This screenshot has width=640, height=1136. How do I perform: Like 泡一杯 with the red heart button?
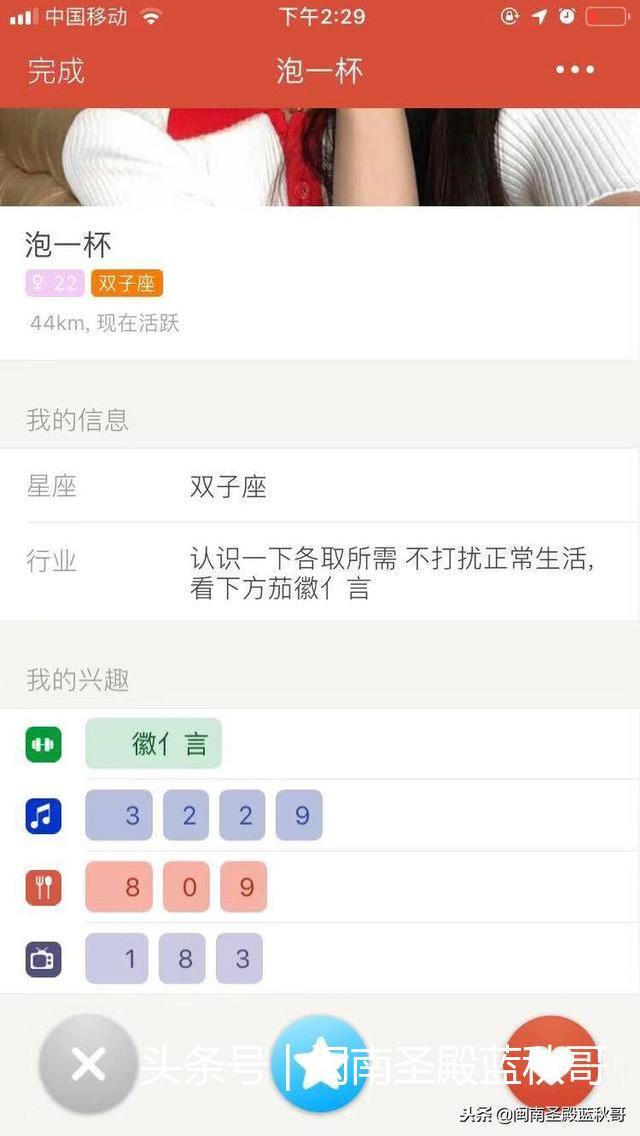[x=551, y=1062]
